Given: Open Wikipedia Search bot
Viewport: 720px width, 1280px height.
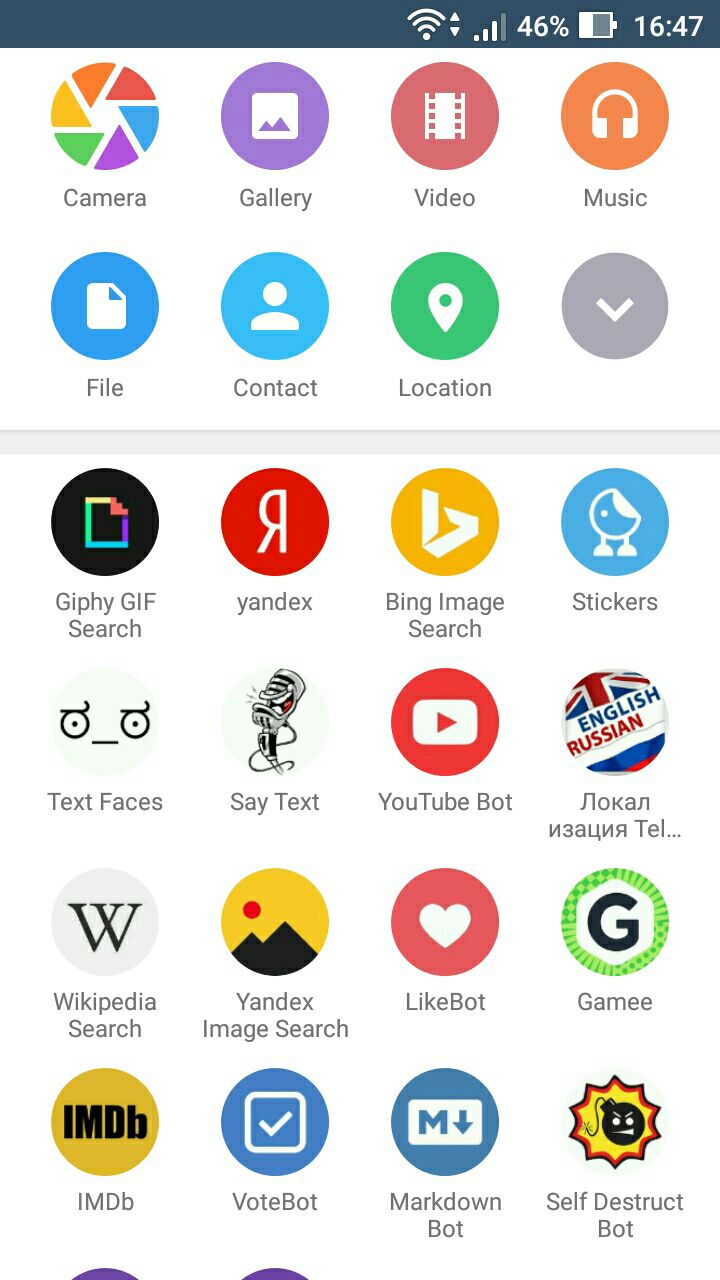Looking at the screenshot, I should click(x=105, y=922).
